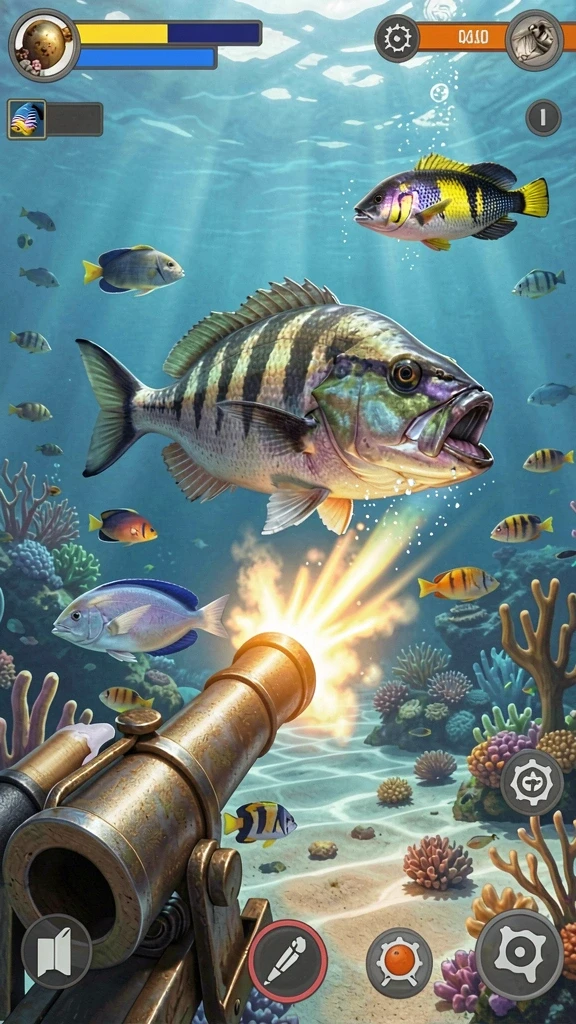This screenshot has width=576, height=1024.
Task: Select the striped fish icon below the health bar
Action: (27, 120)
